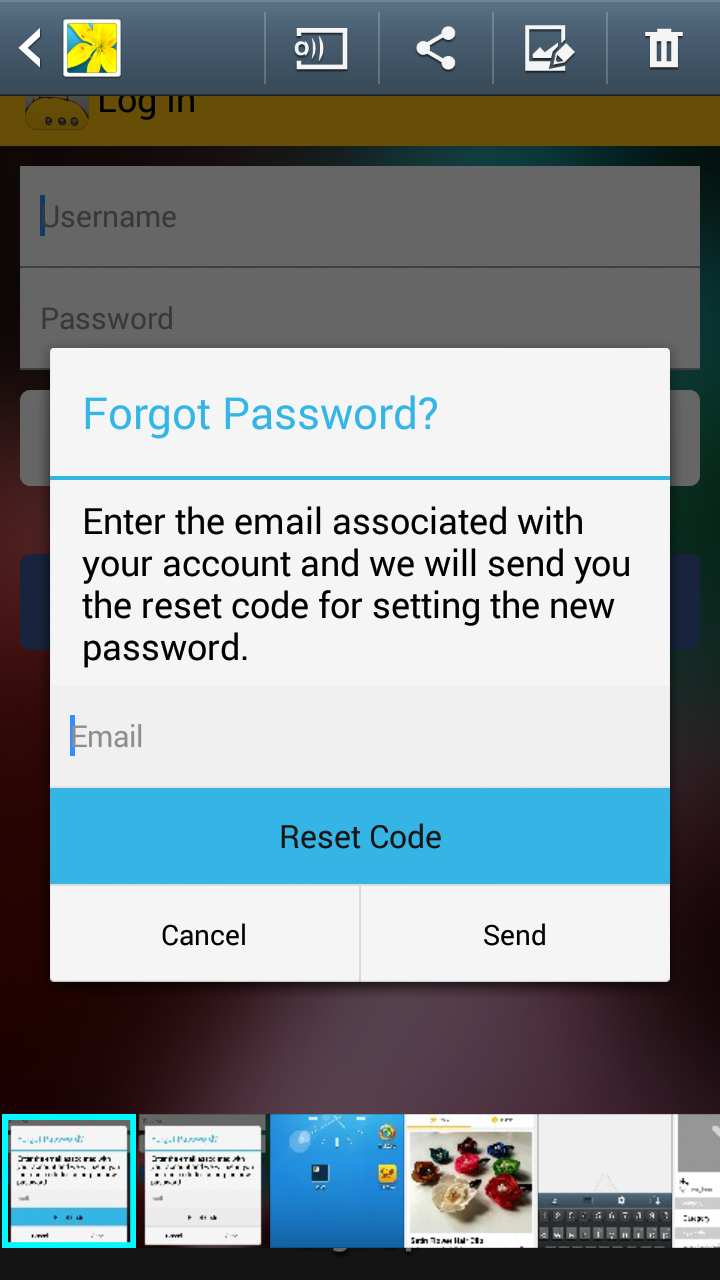This screenshot has width=720, height=1280.
Task: Go back from the photo viewer
Action: [32, 48]
